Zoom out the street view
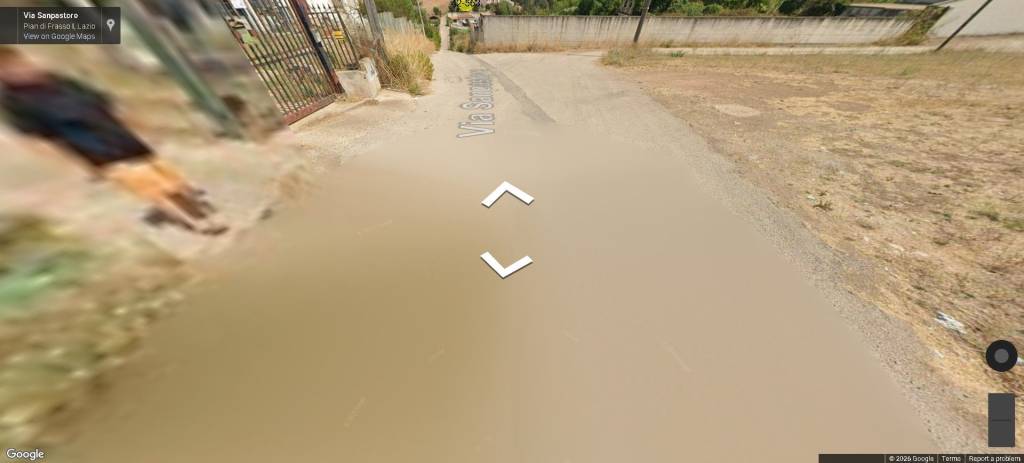This screenshot has width=1024, height=463. [1001, 433]
